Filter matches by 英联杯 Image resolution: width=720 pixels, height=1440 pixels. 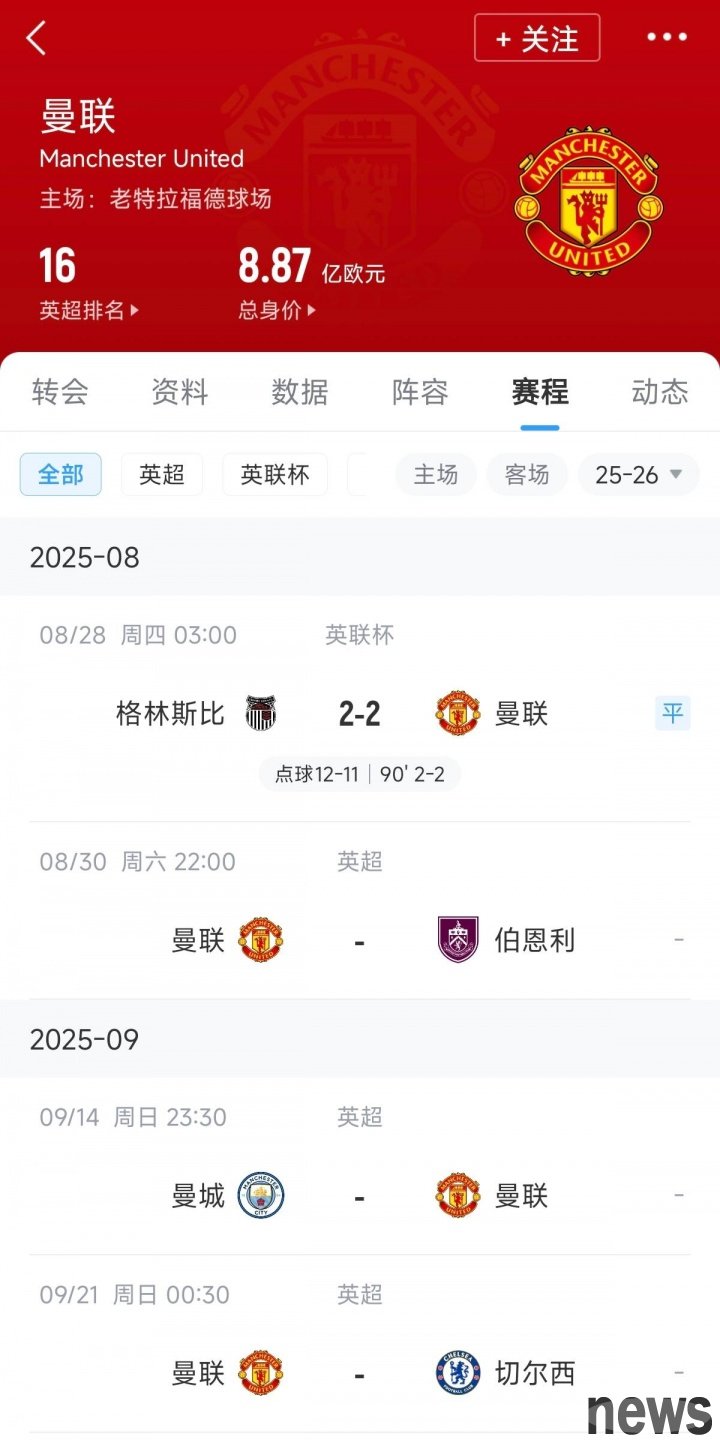click(275, 475)
